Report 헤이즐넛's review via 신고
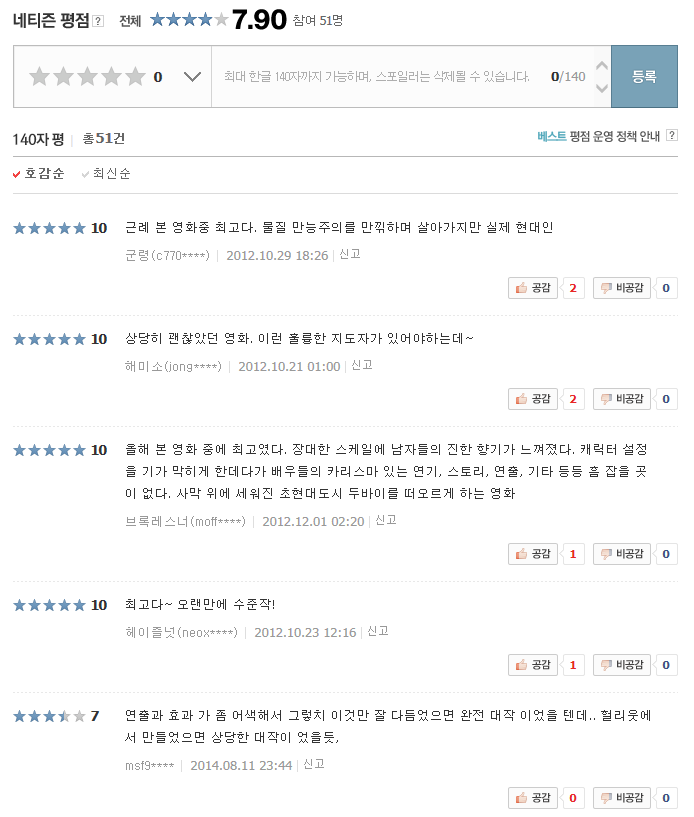 (x=378, y=631)
